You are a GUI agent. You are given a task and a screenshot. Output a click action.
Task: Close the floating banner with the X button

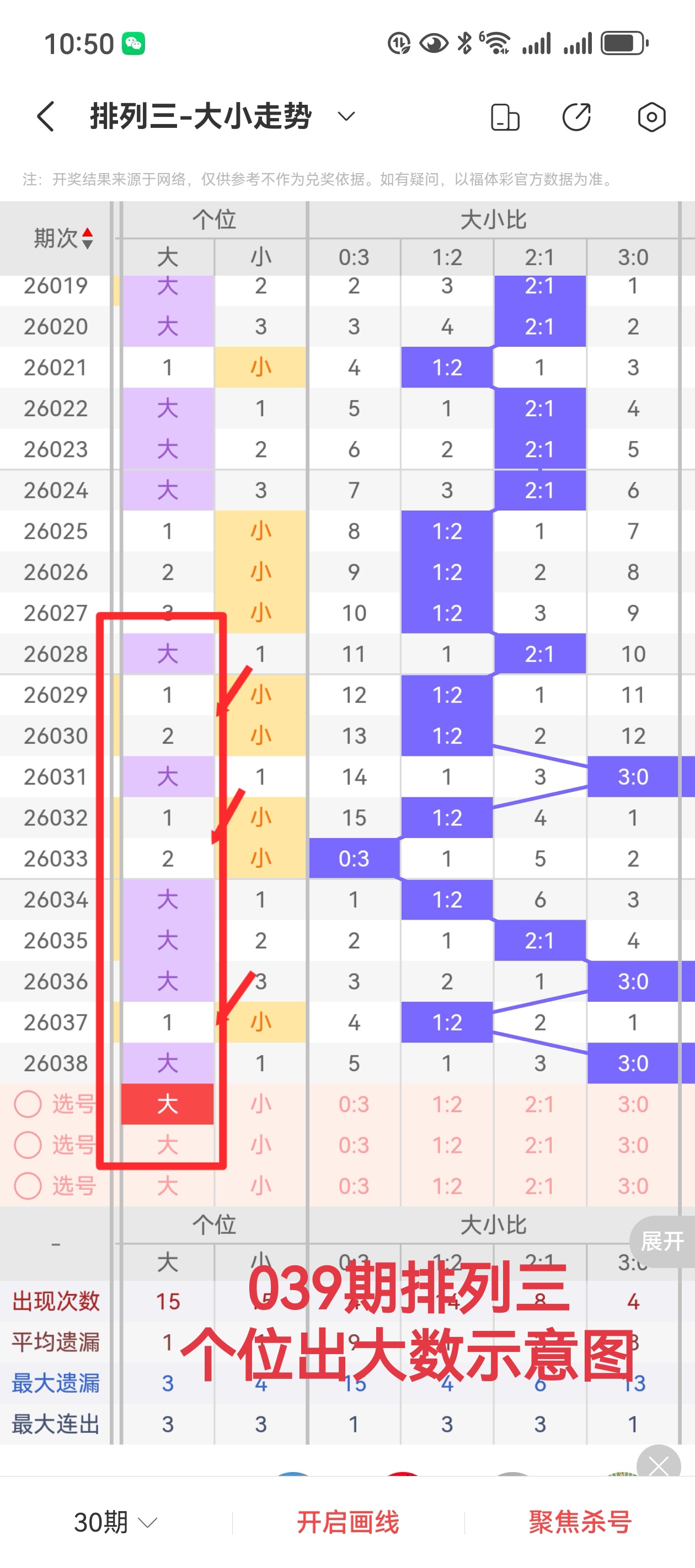pos(659,1467)
